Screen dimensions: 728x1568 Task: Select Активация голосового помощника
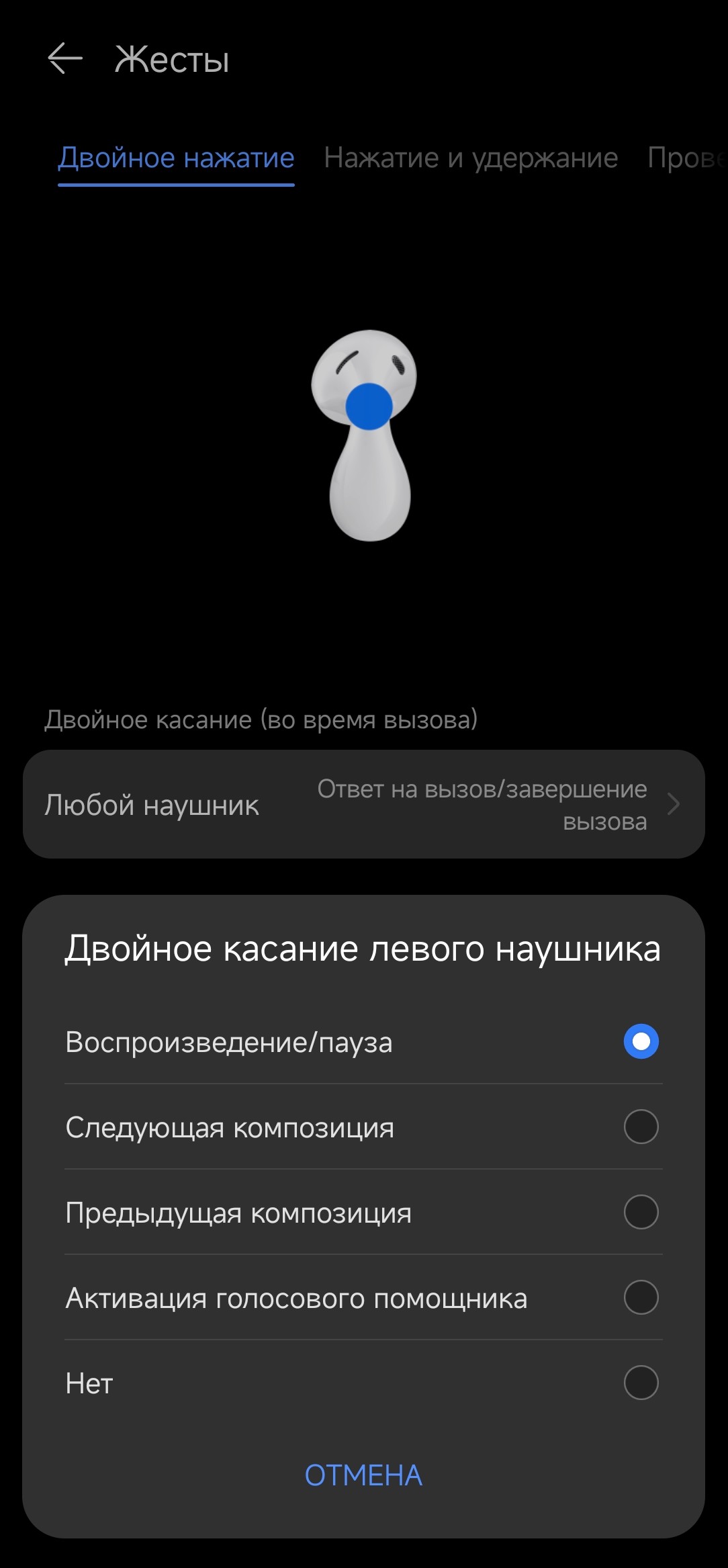pos(641,1297)
